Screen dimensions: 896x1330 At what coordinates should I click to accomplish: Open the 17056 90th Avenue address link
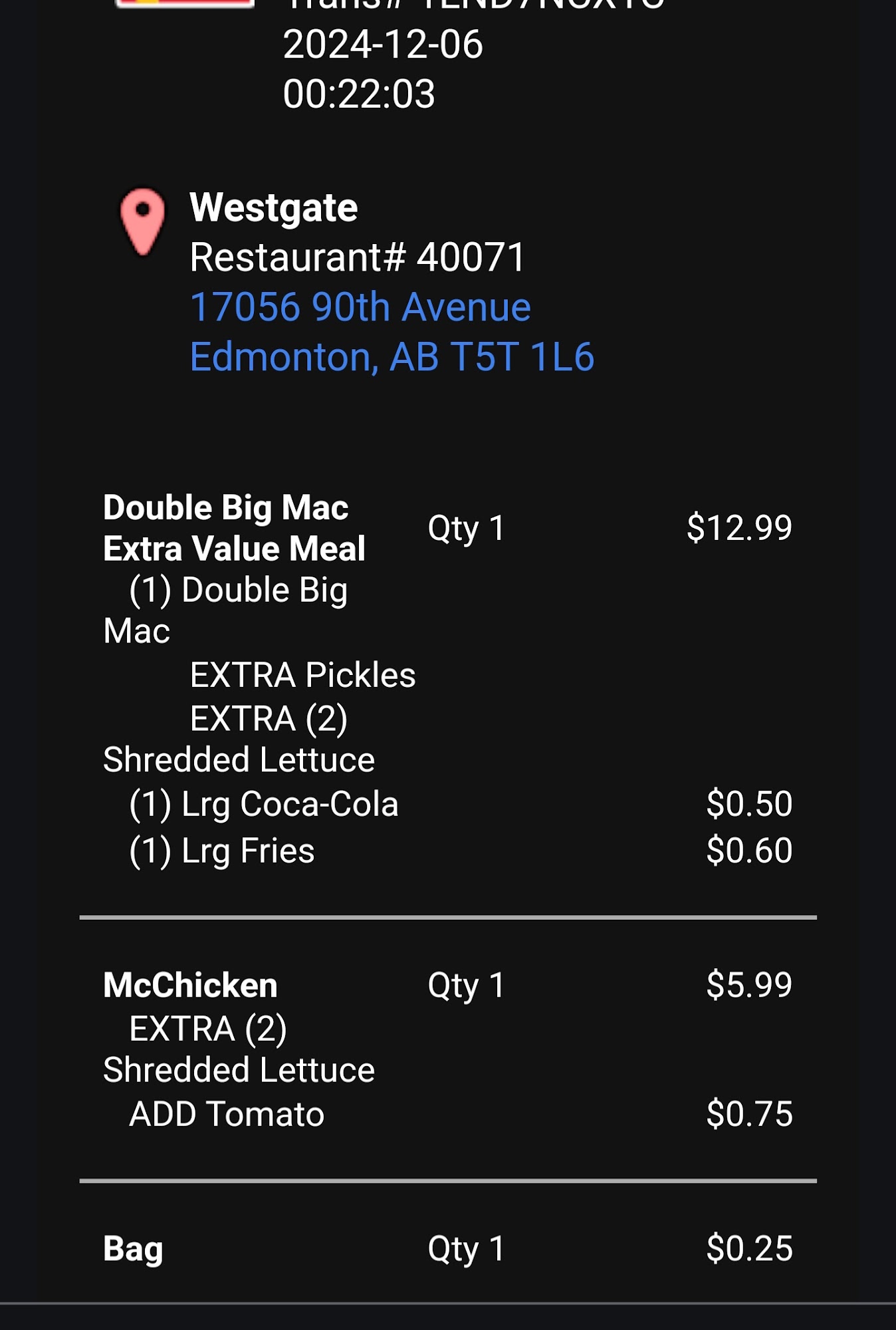360,308
